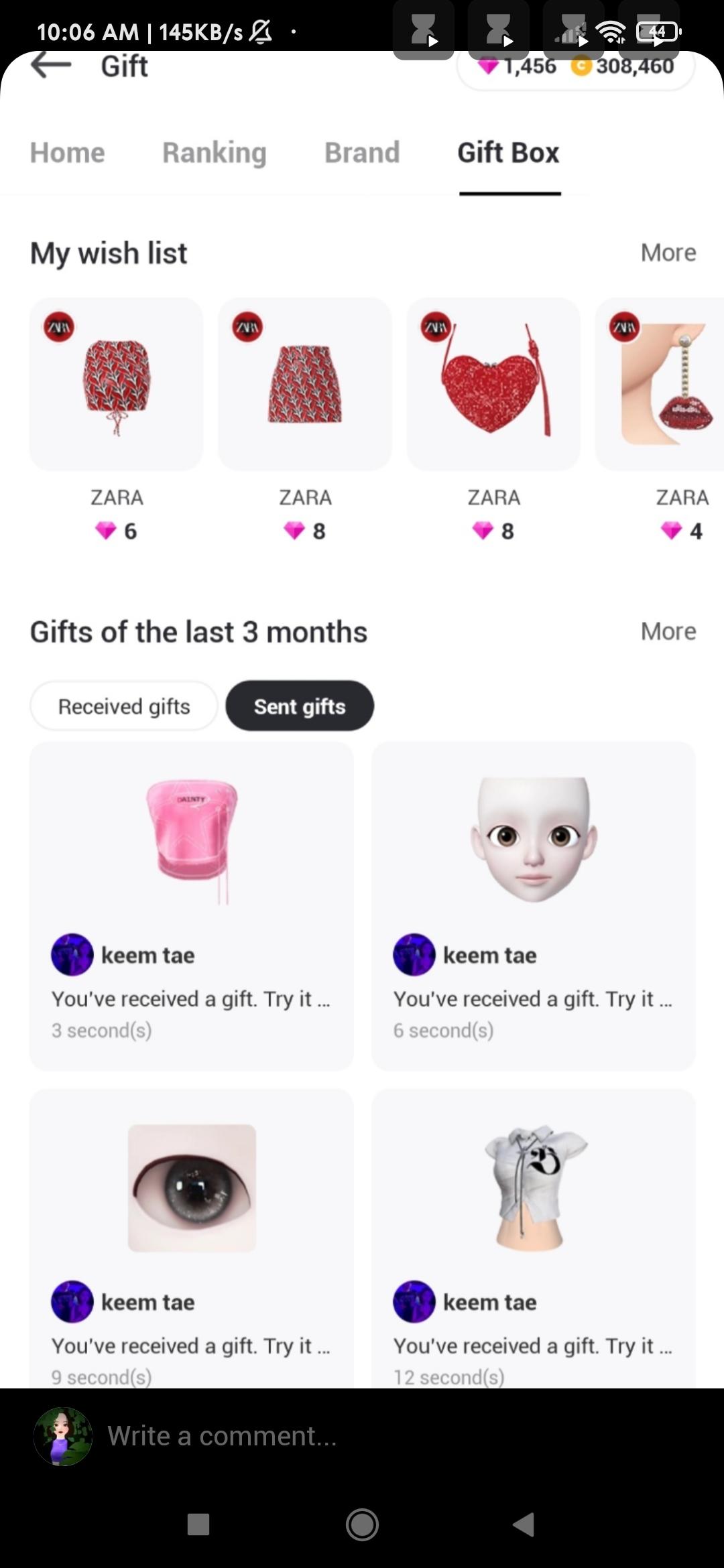Screen dimensions: 724x1568
Task: Go to the phone's home screen
Action: (362, 1524)
